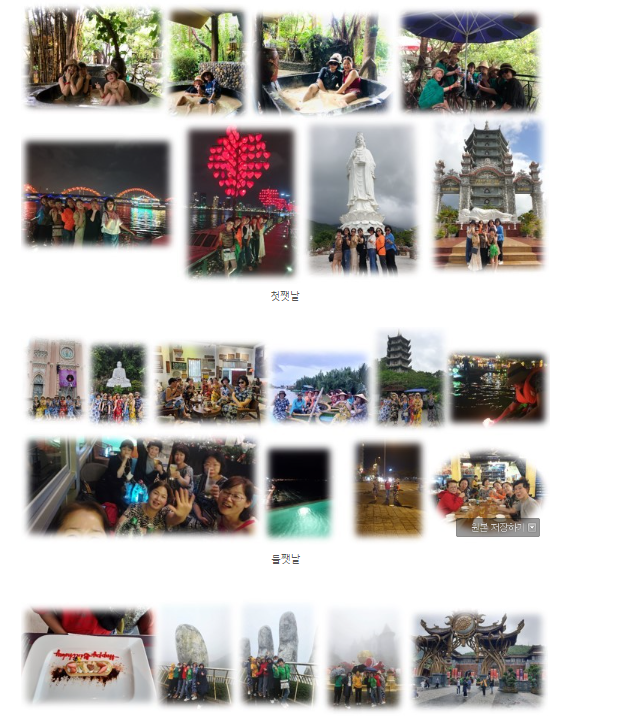Open the white Buddha statue photo

361,198
